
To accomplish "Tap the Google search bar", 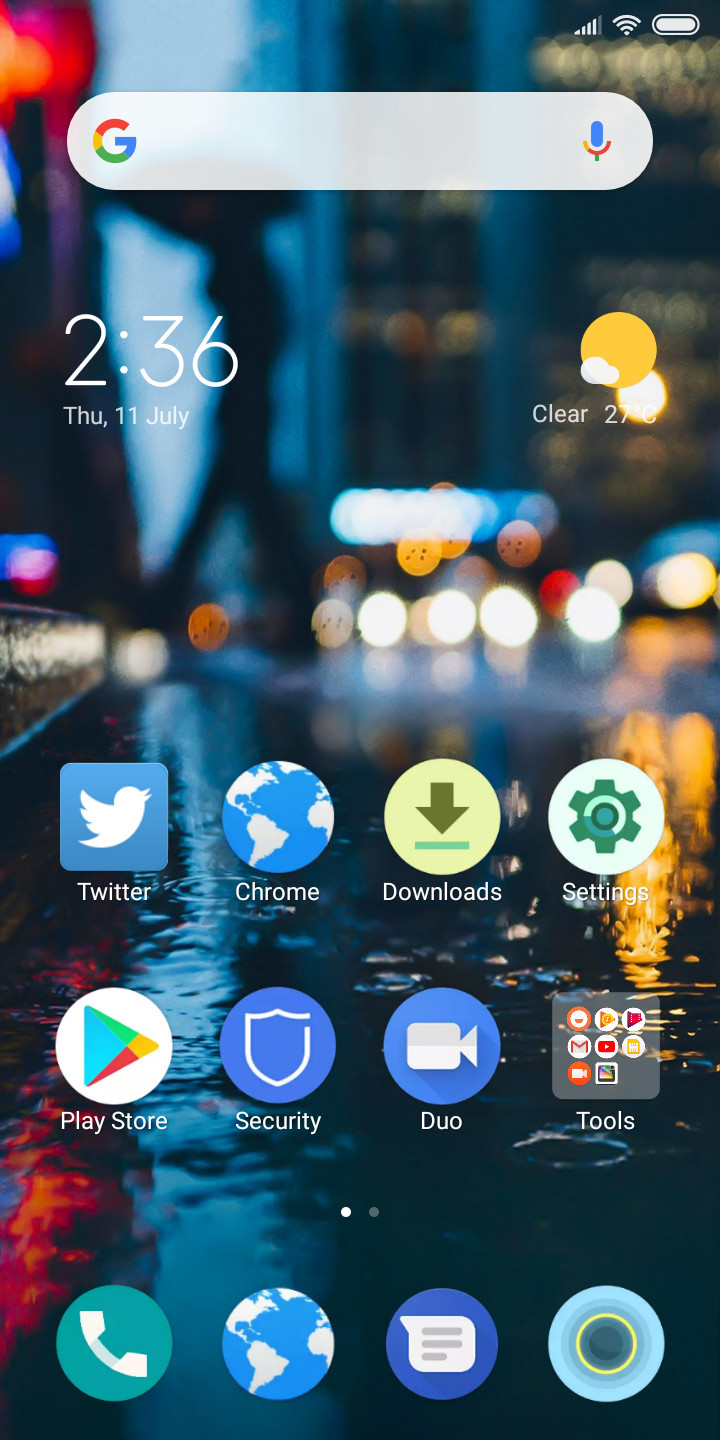I will pos(360,141).
